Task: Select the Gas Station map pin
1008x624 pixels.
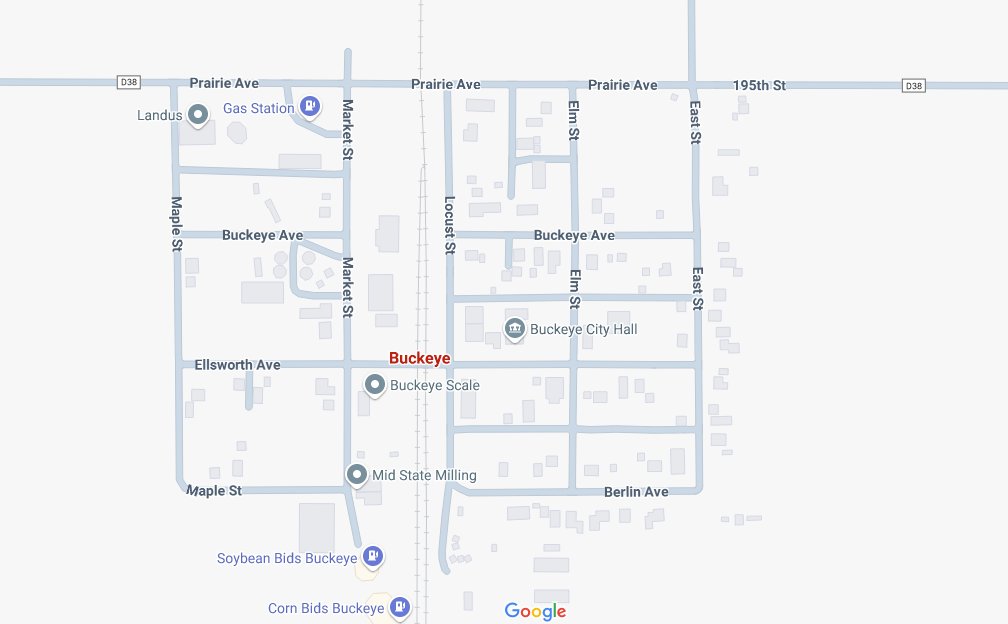Action: [x=310, y=105]
